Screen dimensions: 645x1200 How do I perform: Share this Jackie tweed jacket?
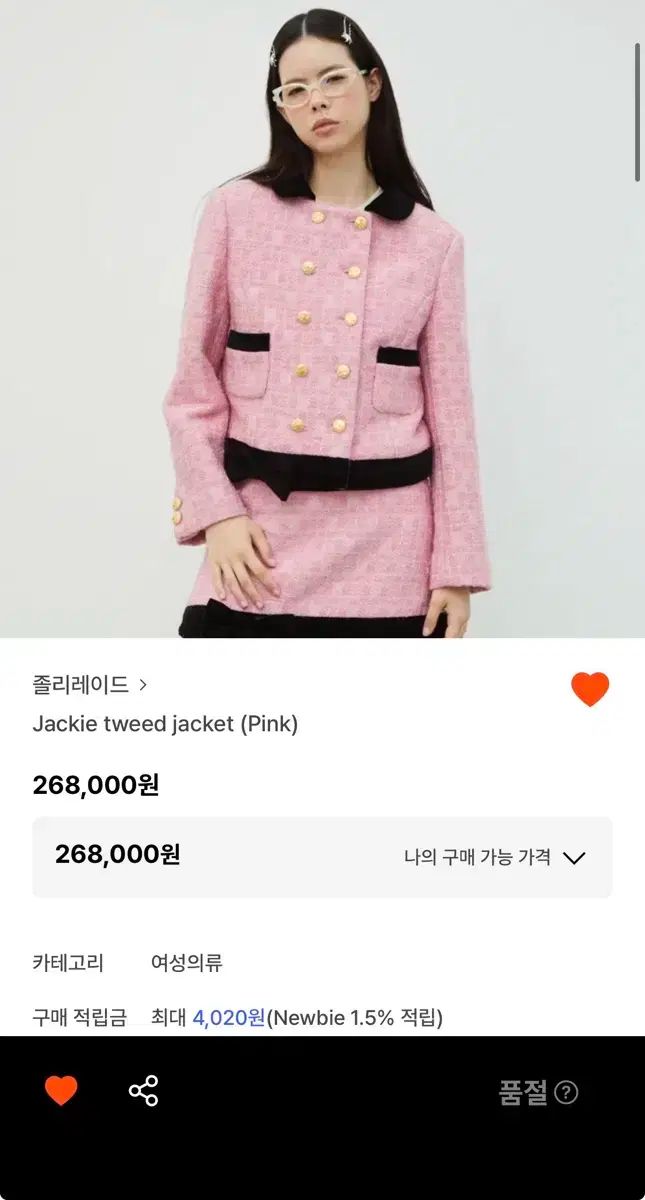(144, 1091)
